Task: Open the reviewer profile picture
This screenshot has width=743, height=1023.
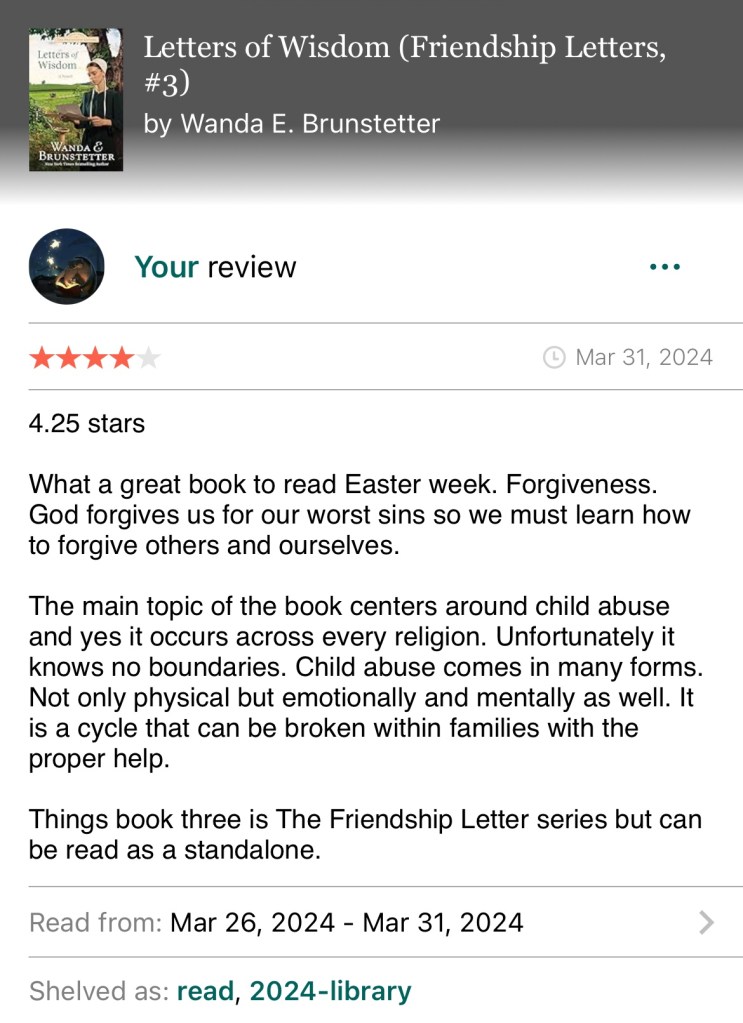Action: 67,266
